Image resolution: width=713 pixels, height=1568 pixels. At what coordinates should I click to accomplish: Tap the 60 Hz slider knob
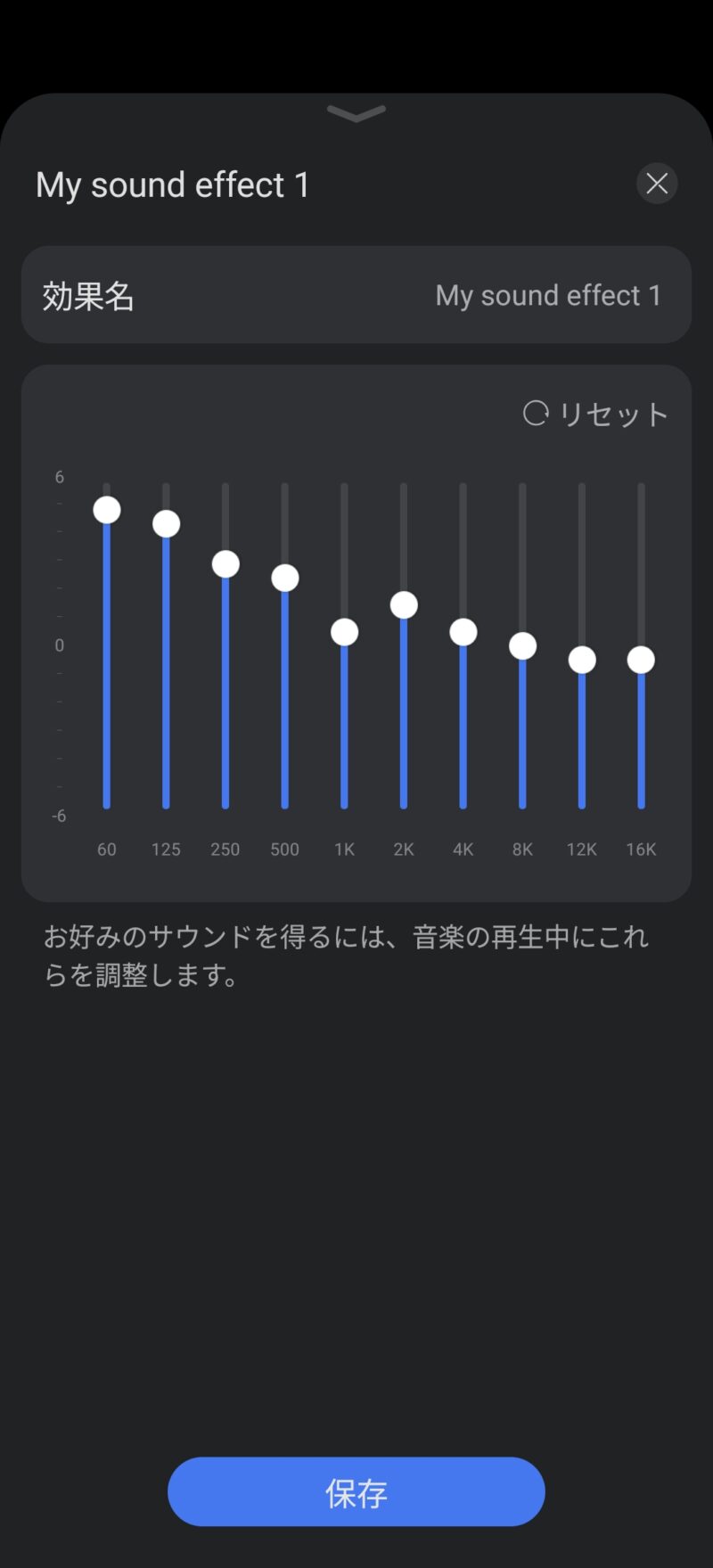coord(107,510)
